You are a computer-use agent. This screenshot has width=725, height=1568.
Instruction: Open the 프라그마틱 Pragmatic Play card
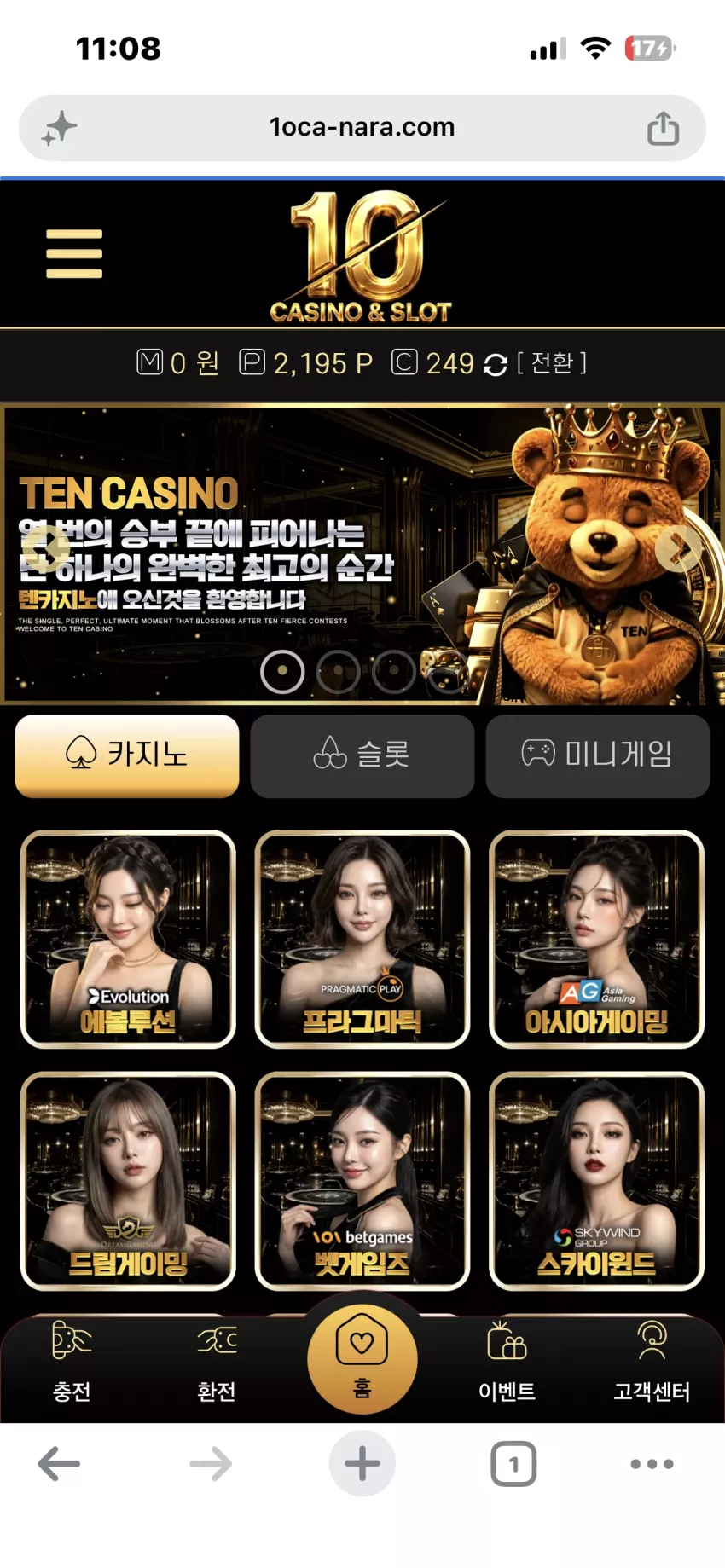(362, 939)
